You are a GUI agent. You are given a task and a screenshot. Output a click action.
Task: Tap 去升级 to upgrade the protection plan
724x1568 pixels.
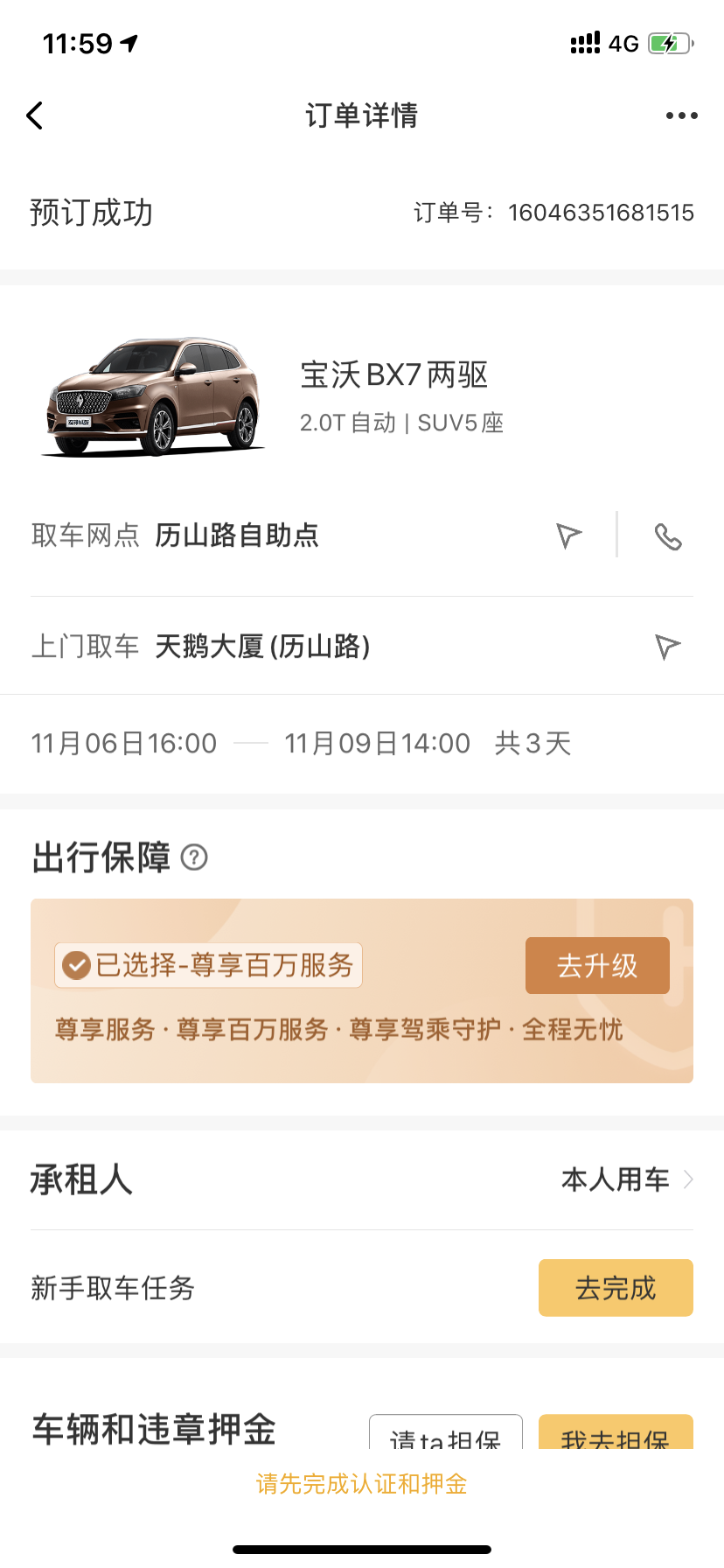coord(597,965)
